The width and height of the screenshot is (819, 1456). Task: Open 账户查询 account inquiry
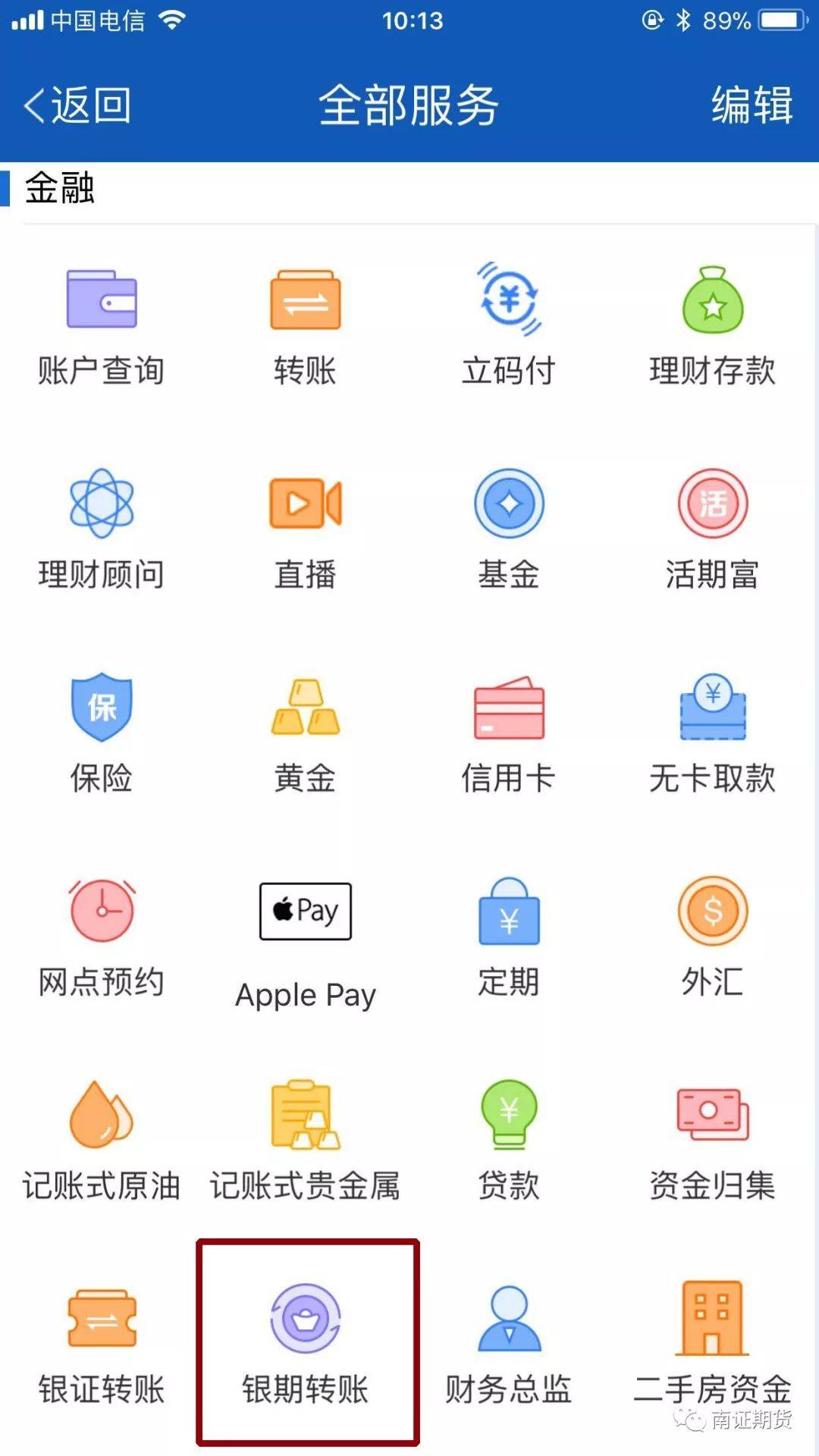102,328
